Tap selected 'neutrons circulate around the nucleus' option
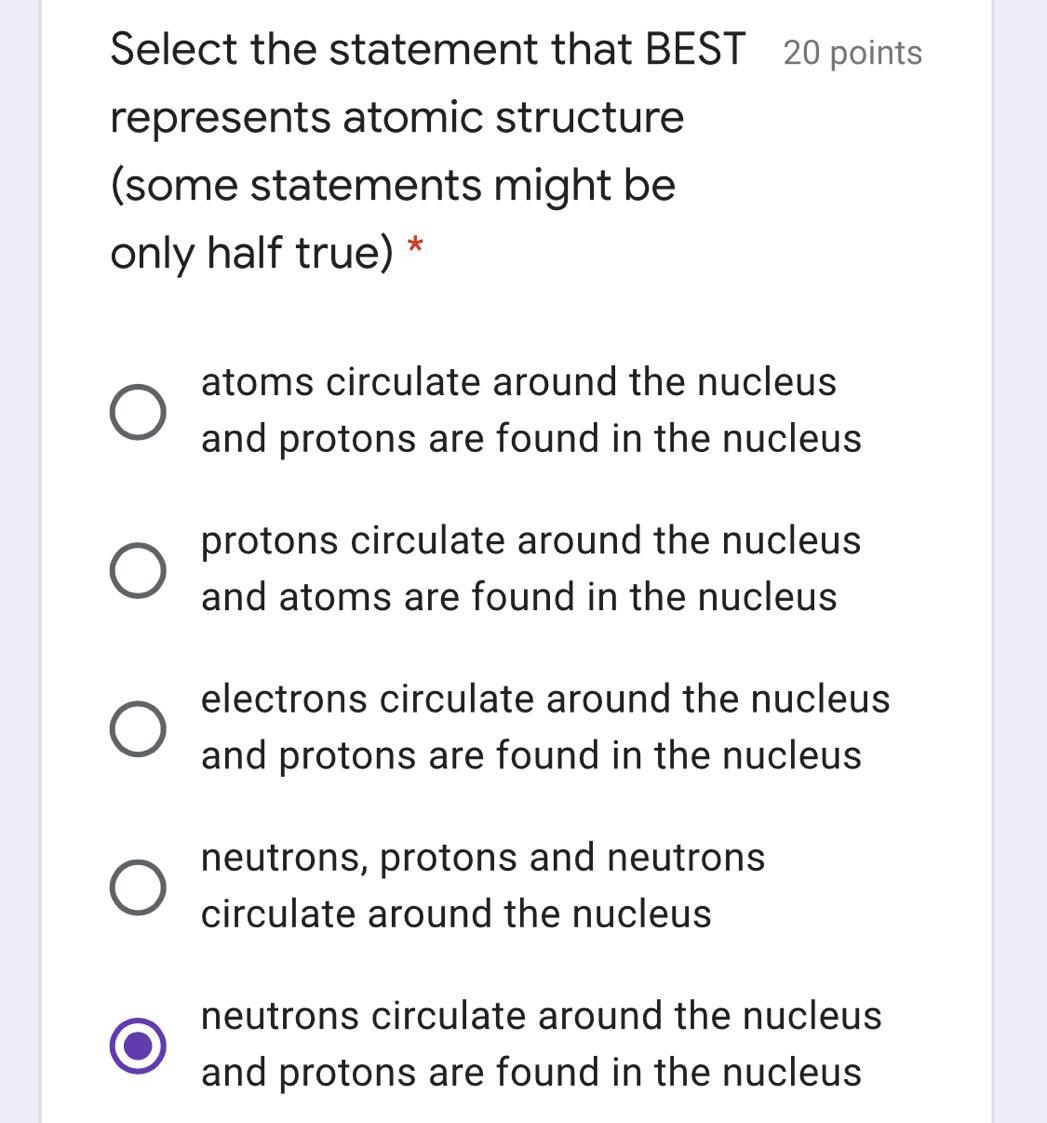Screen dimensions: 1047x1123 click(x=138, y=1045)
